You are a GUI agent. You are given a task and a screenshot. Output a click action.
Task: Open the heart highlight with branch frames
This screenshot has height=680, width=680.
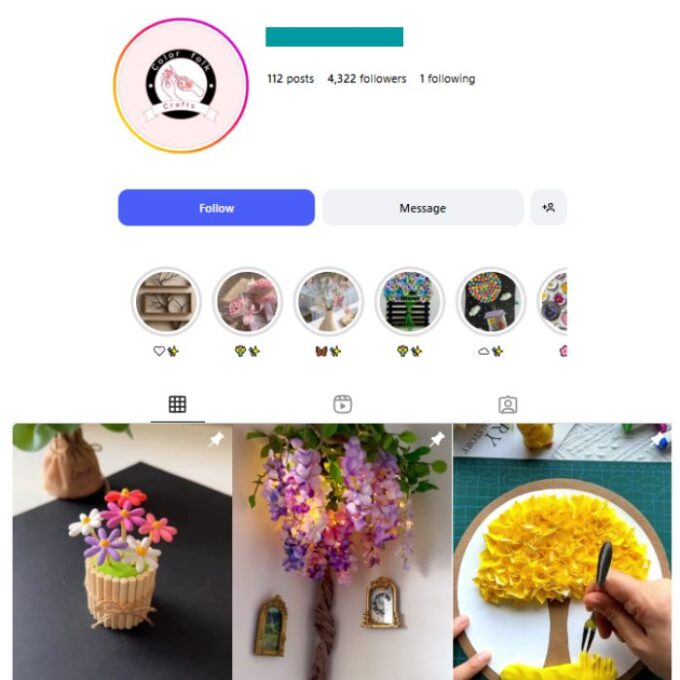pyautogui.click(x=166, y=301)
